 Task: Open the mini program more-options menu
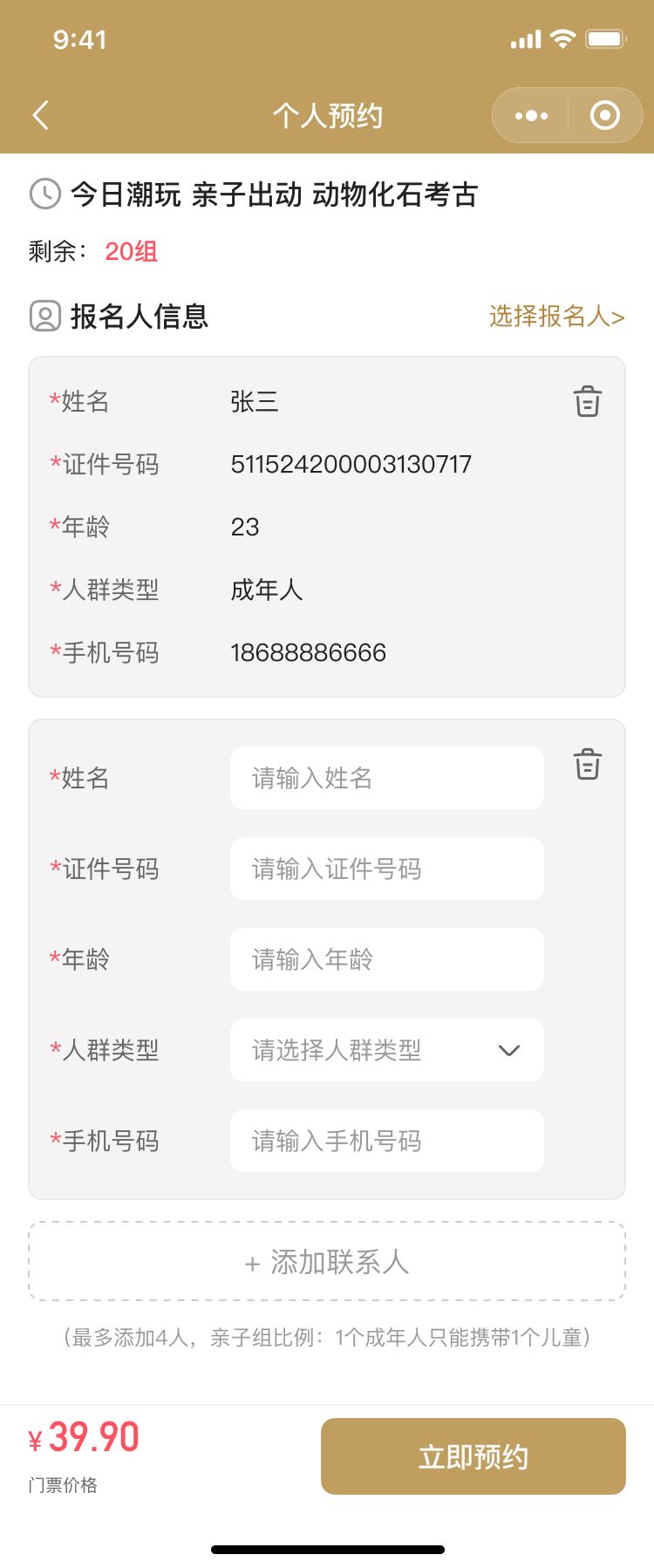(x=531, y=115)
